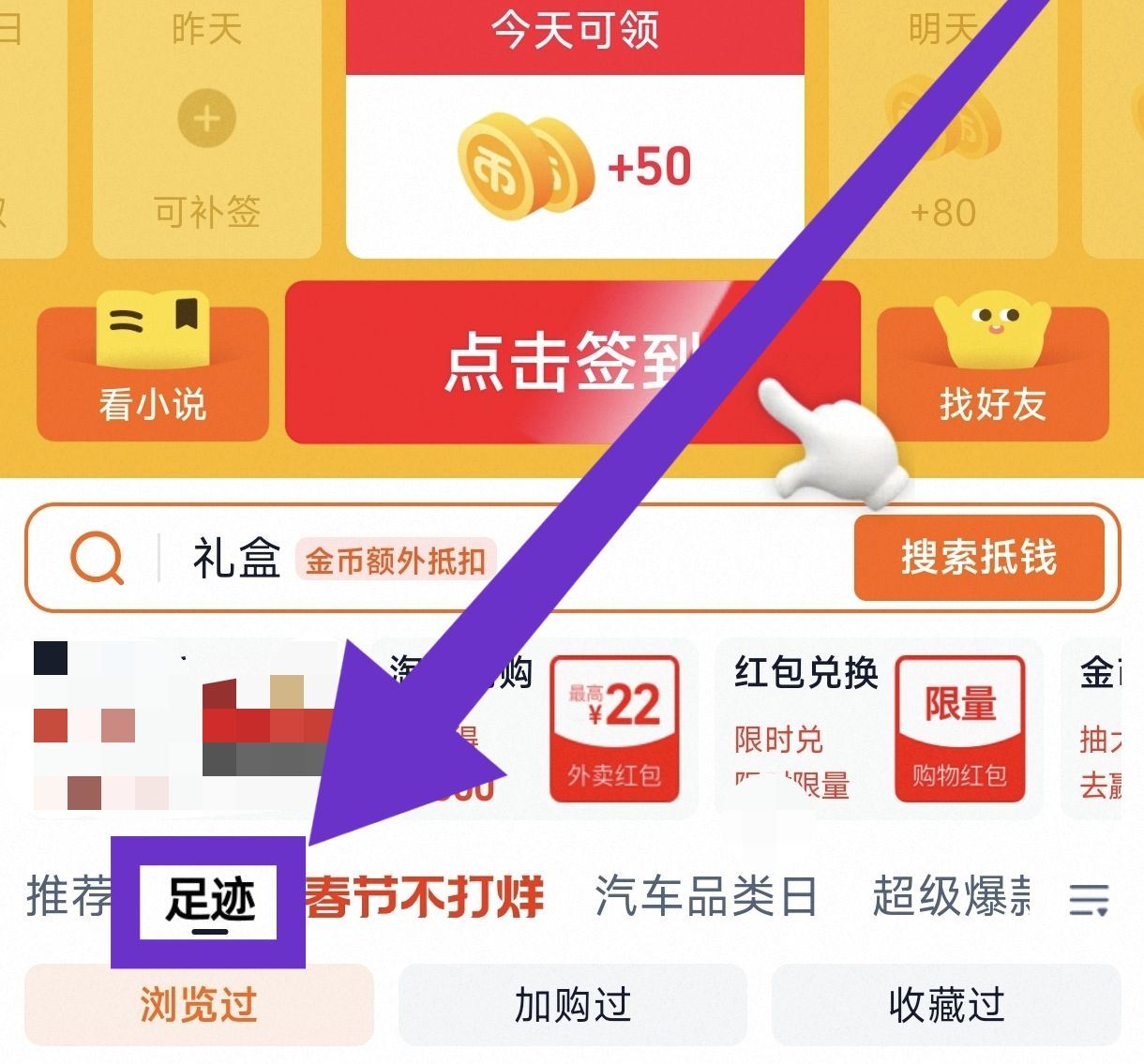Switch to the 推荐 tab
The width and height of the screenshot is (1144, 1064).
[69, 897]
